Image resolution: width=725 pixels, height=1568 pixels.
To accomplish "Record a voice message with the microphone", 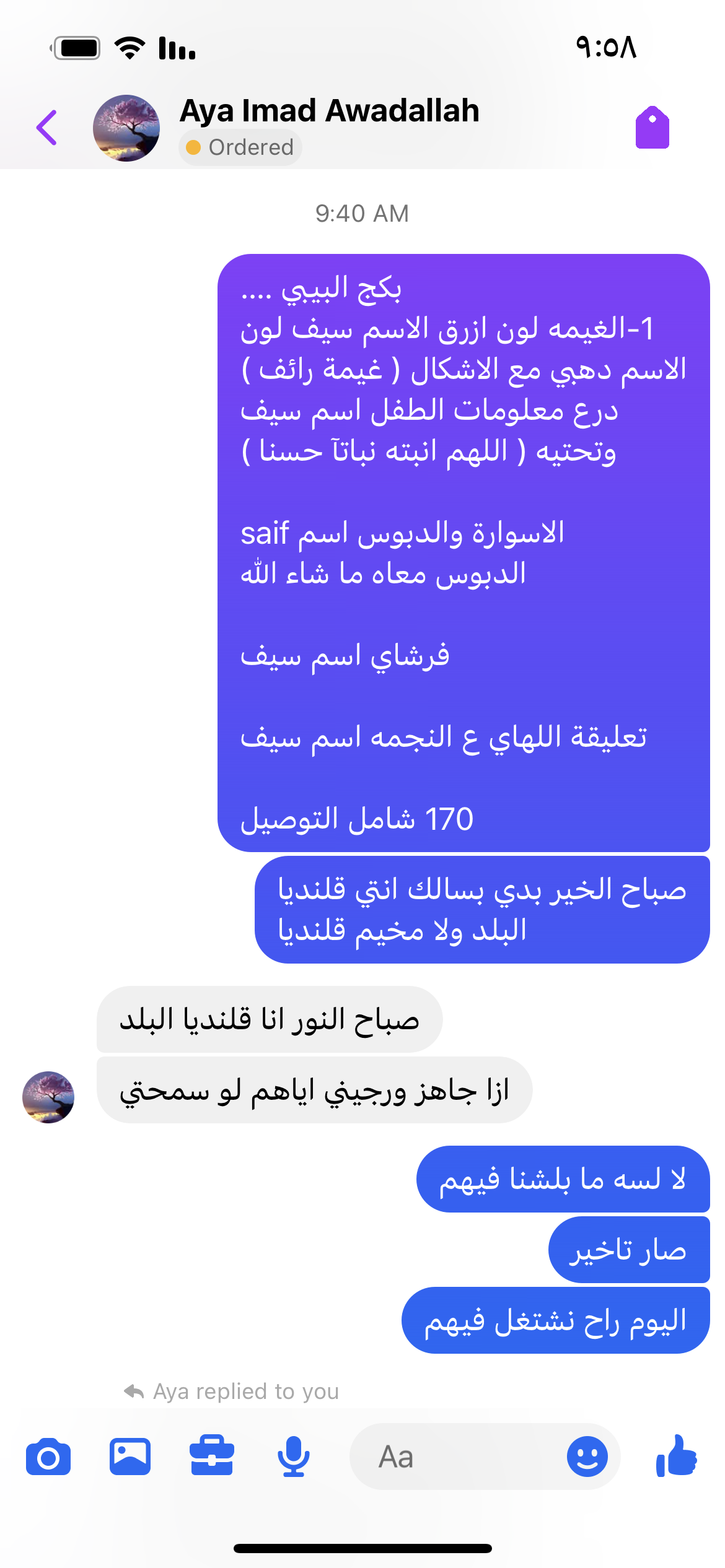I will point(294,1457).
